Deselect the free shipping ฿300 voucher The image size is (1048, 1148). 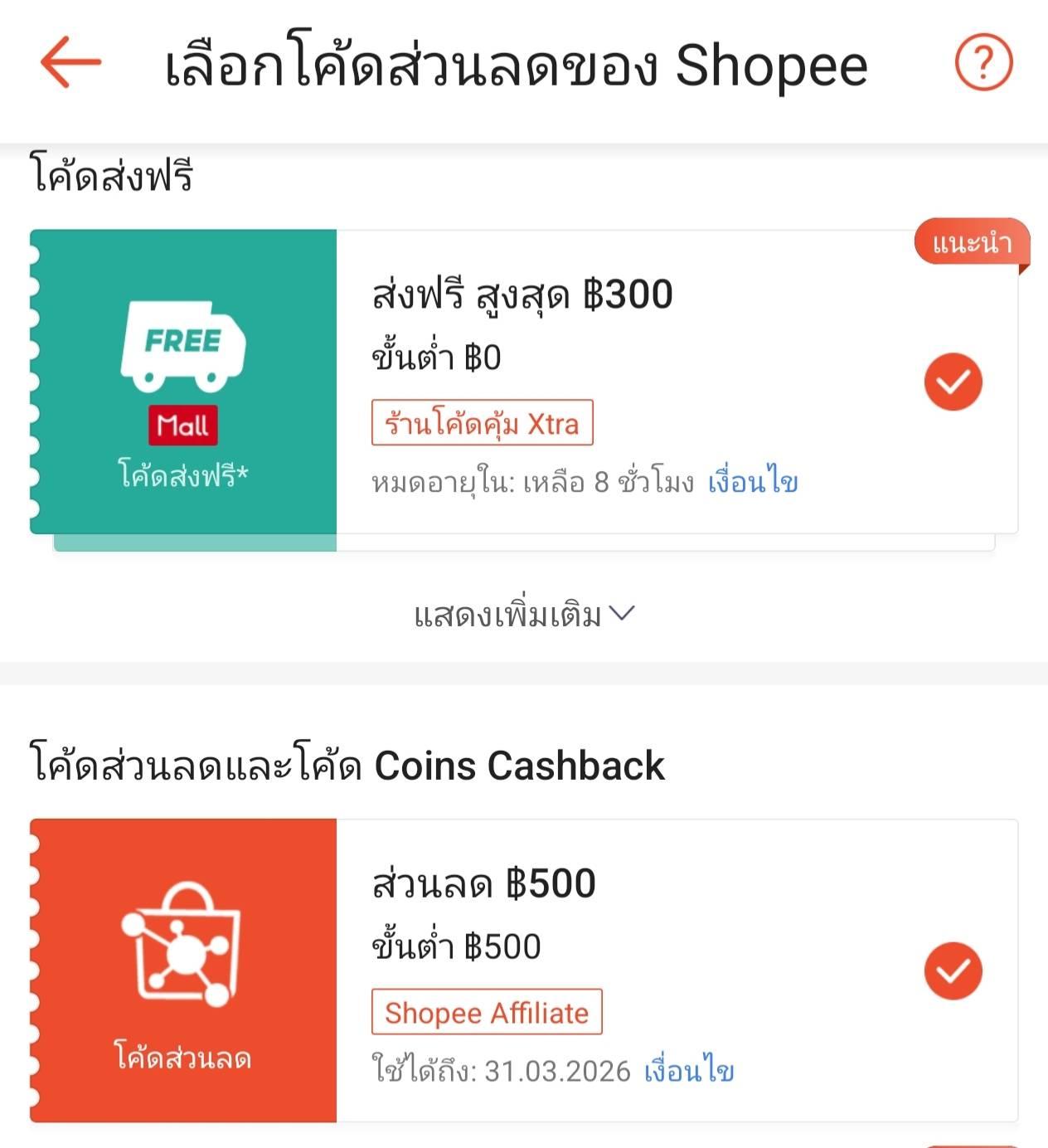pyautogui.click(x=953, y=382)
